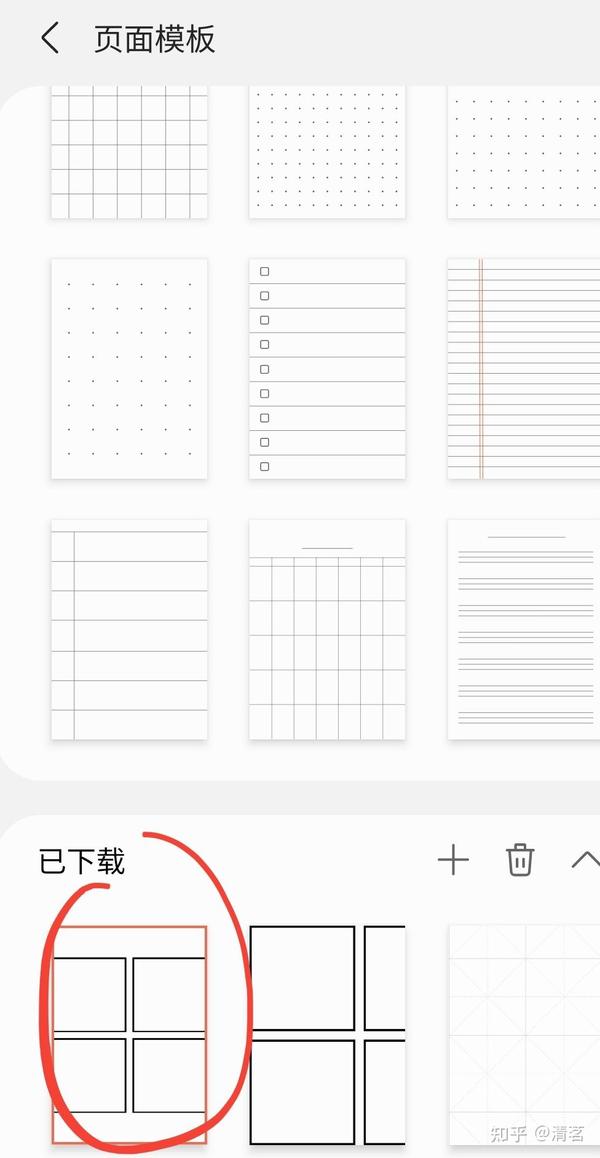
Task: Add a new downloaded template
Action: click(453, 860)
